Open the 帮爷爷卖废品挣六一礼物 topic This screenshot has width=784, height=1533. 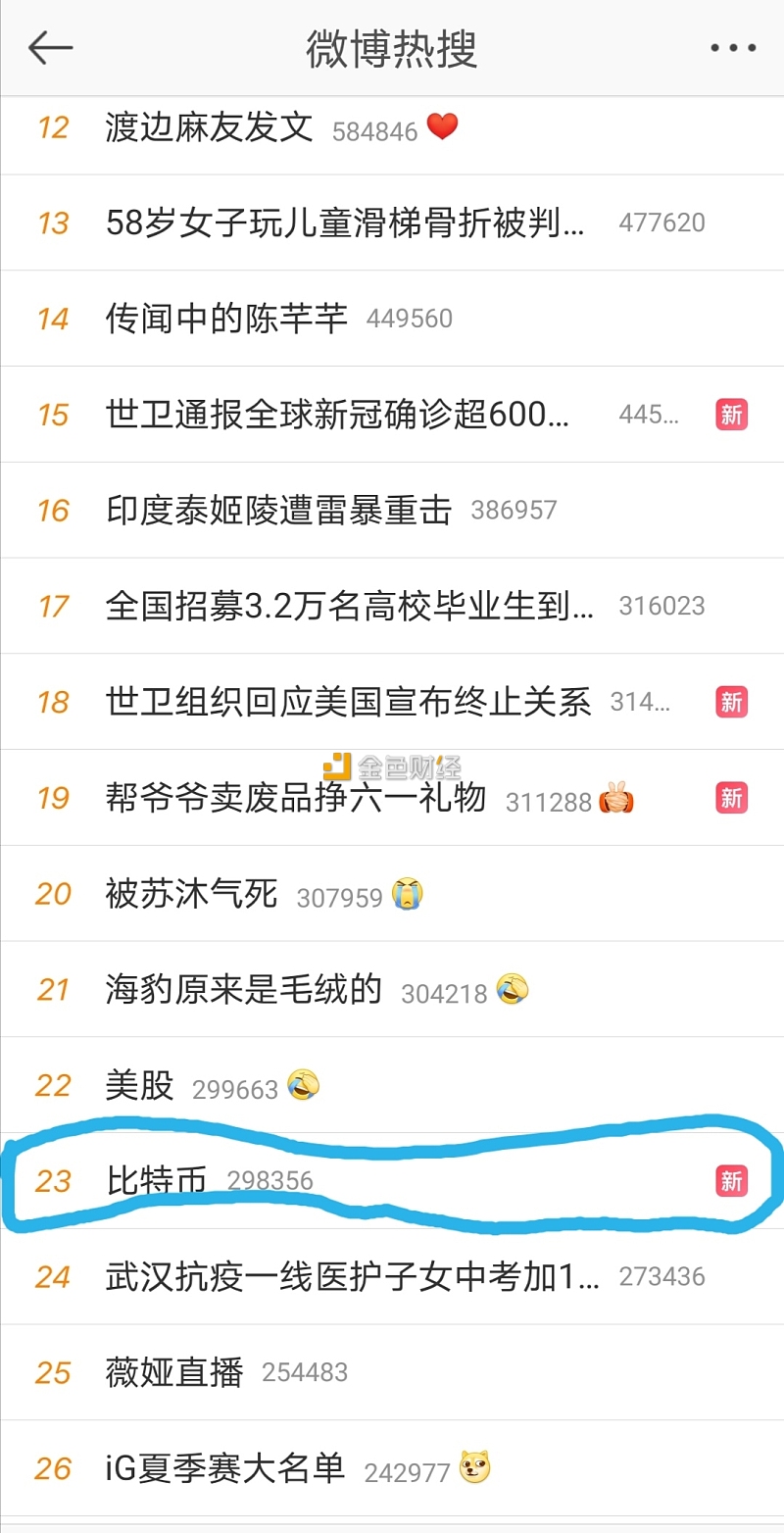[x=295, y=798]
